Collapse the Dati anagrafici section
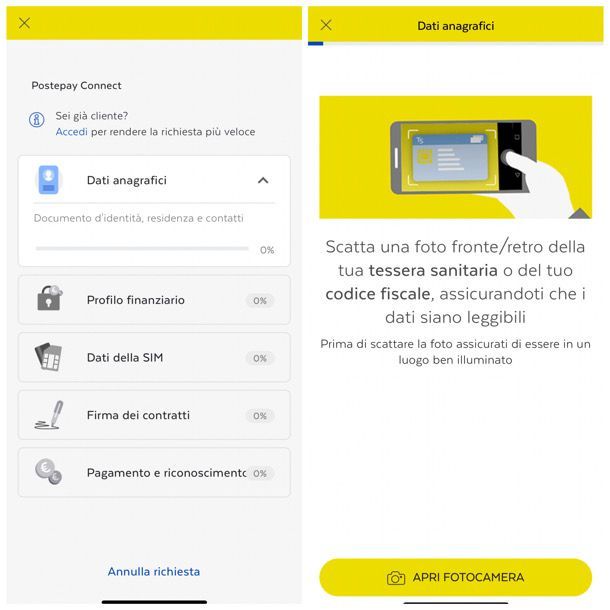 tap(263, 181)
